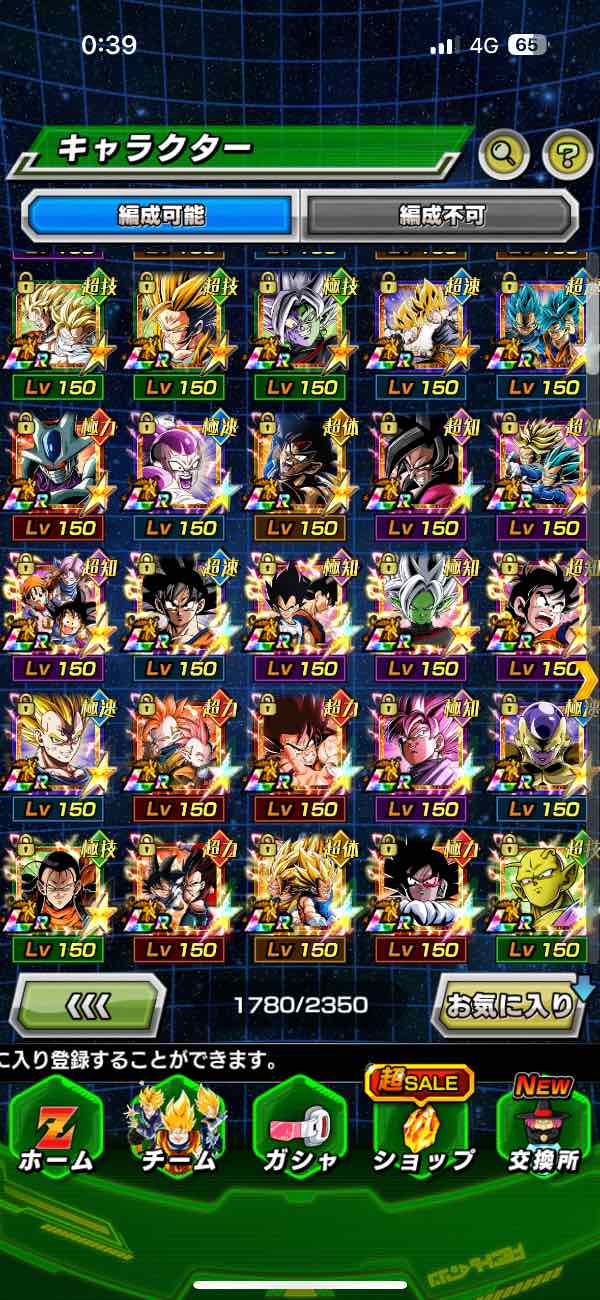Switch to the 編成可能 tab

pos(162,214)
